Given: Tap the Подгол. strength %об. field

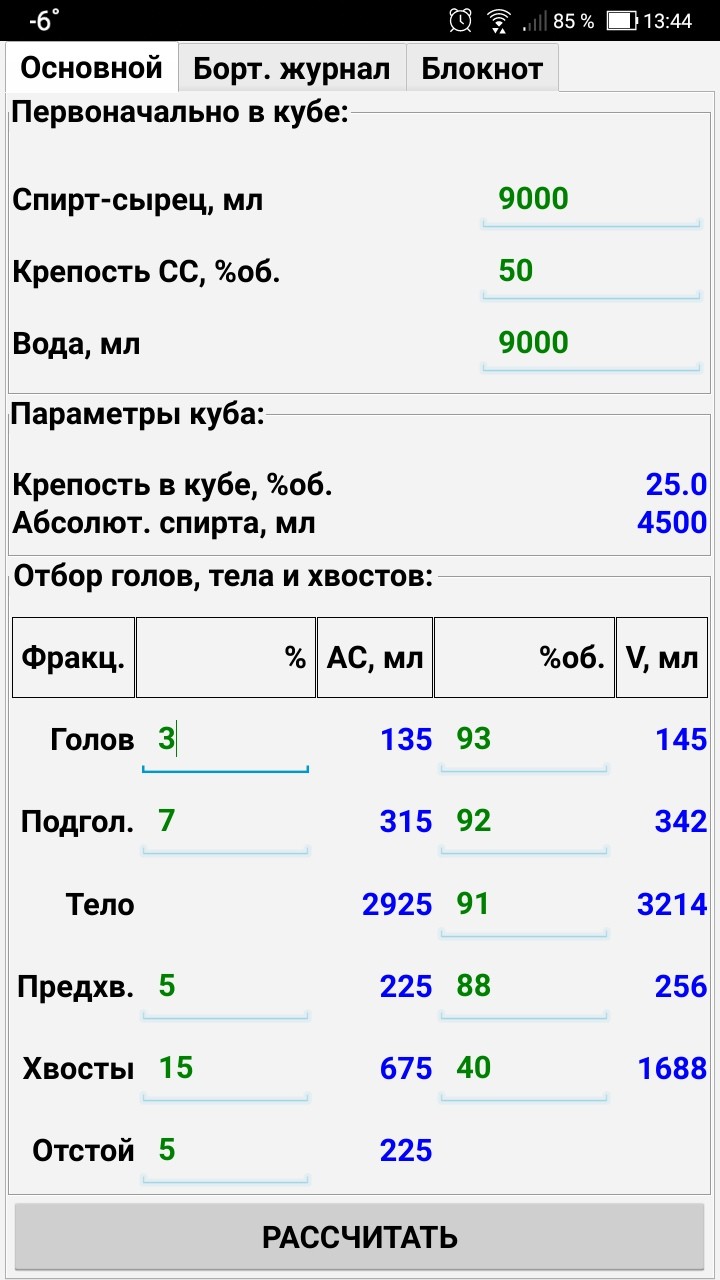Looking at the screenshot, I should [x=523, y=823].
